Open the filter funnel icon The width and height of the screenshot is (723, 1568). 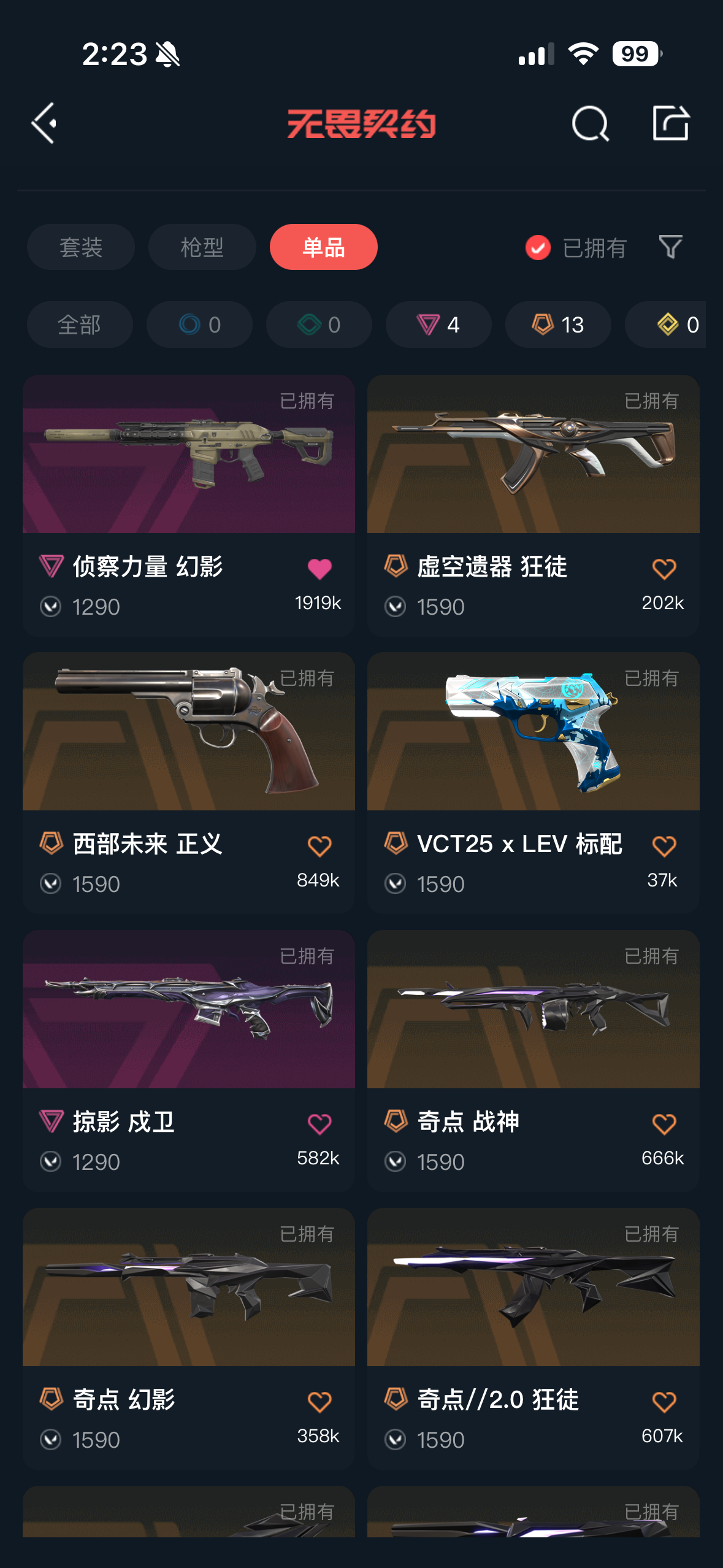[670, 247]
